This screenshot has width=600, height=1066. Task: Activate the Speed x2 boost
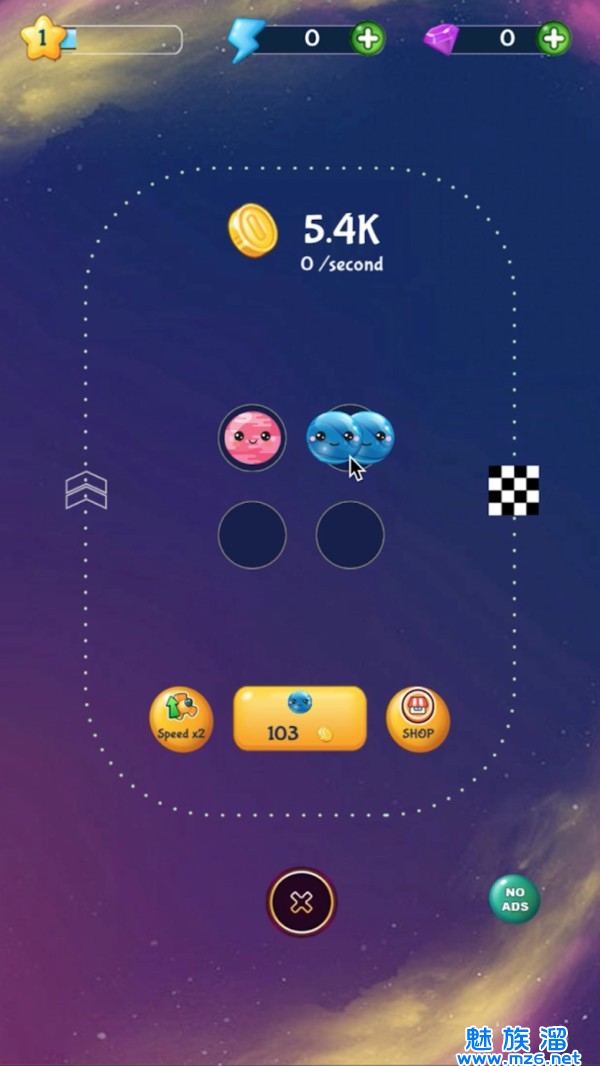[x=181, y=719]
